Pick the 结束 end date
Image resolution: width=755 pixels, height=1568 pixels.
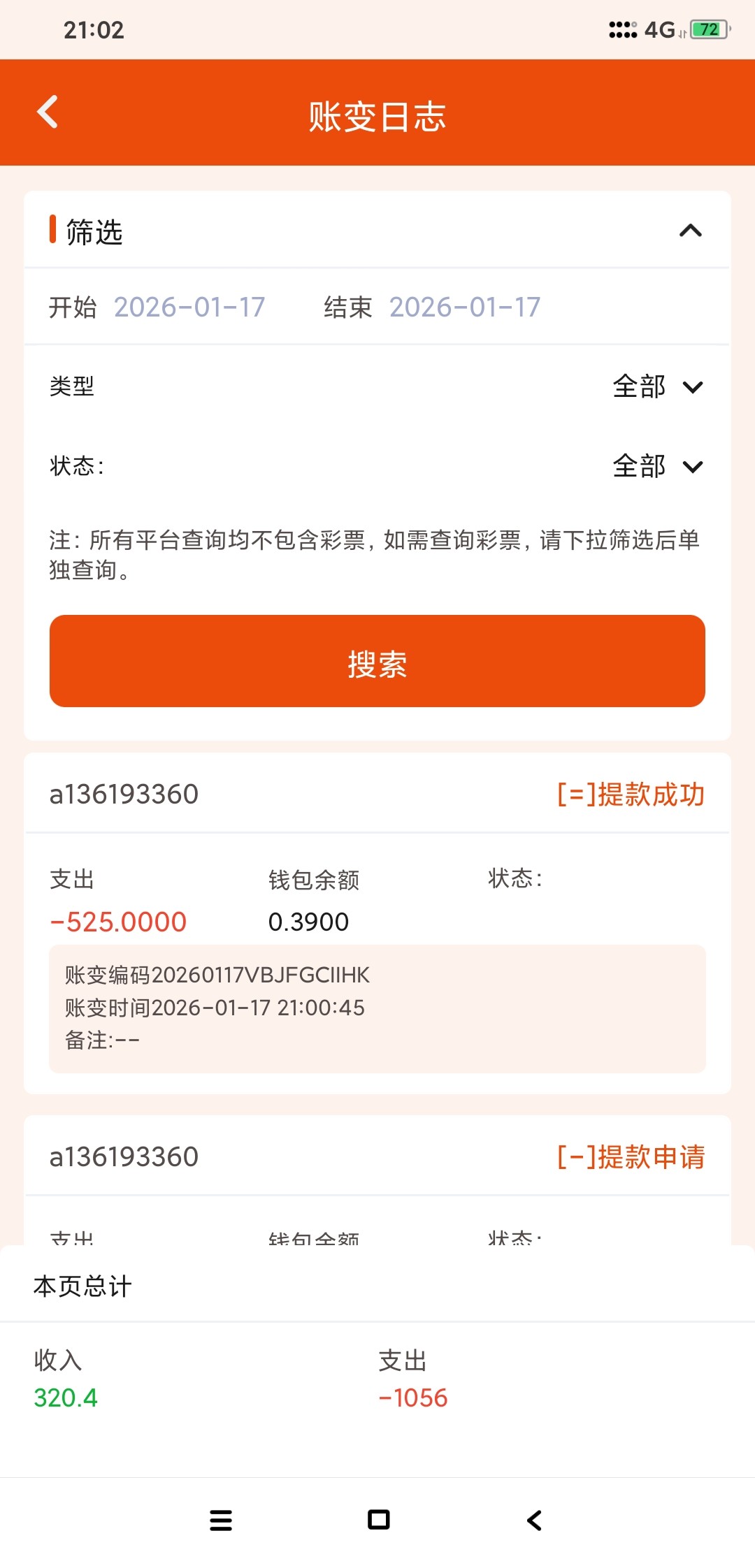pos(465,307)
